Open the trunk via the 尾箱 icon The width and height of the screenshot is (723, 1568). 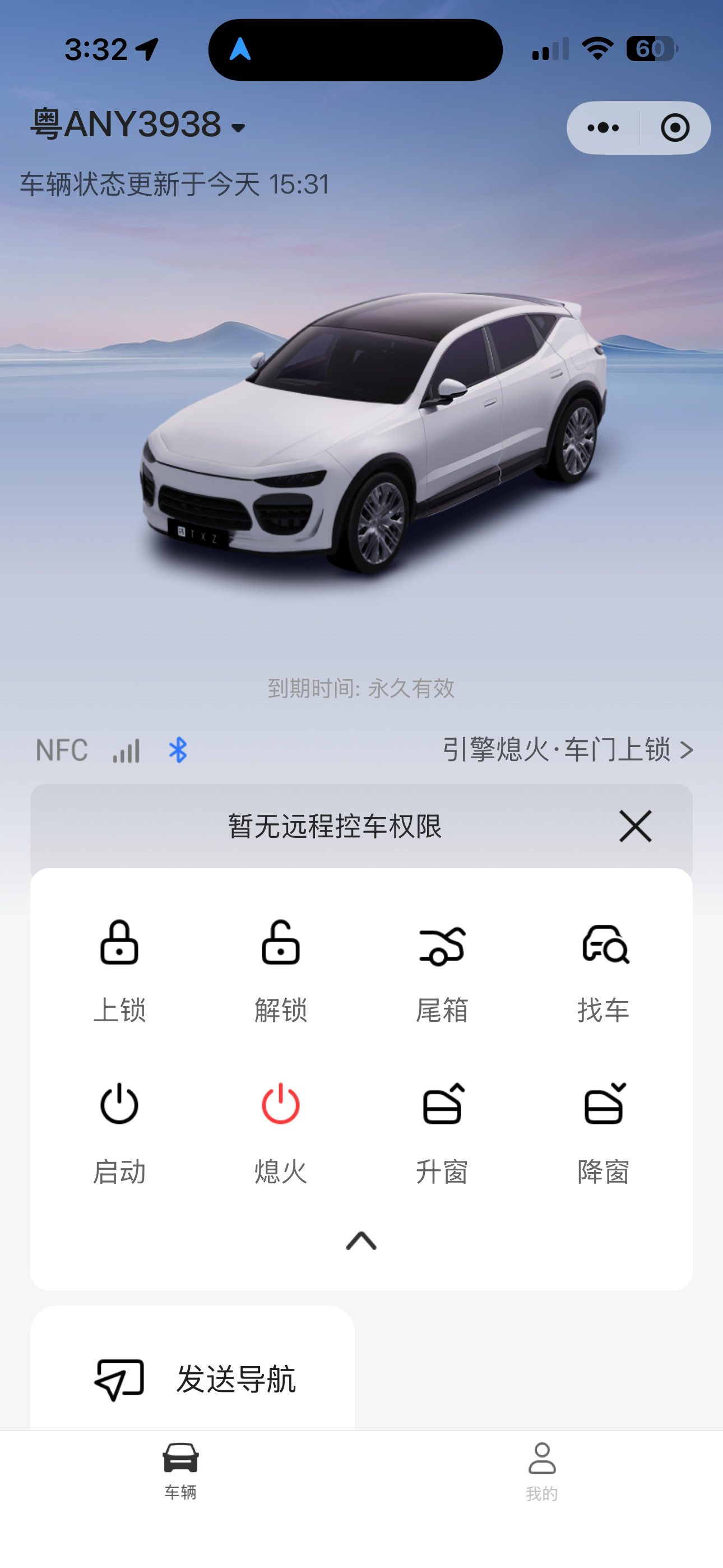(442, 946)
